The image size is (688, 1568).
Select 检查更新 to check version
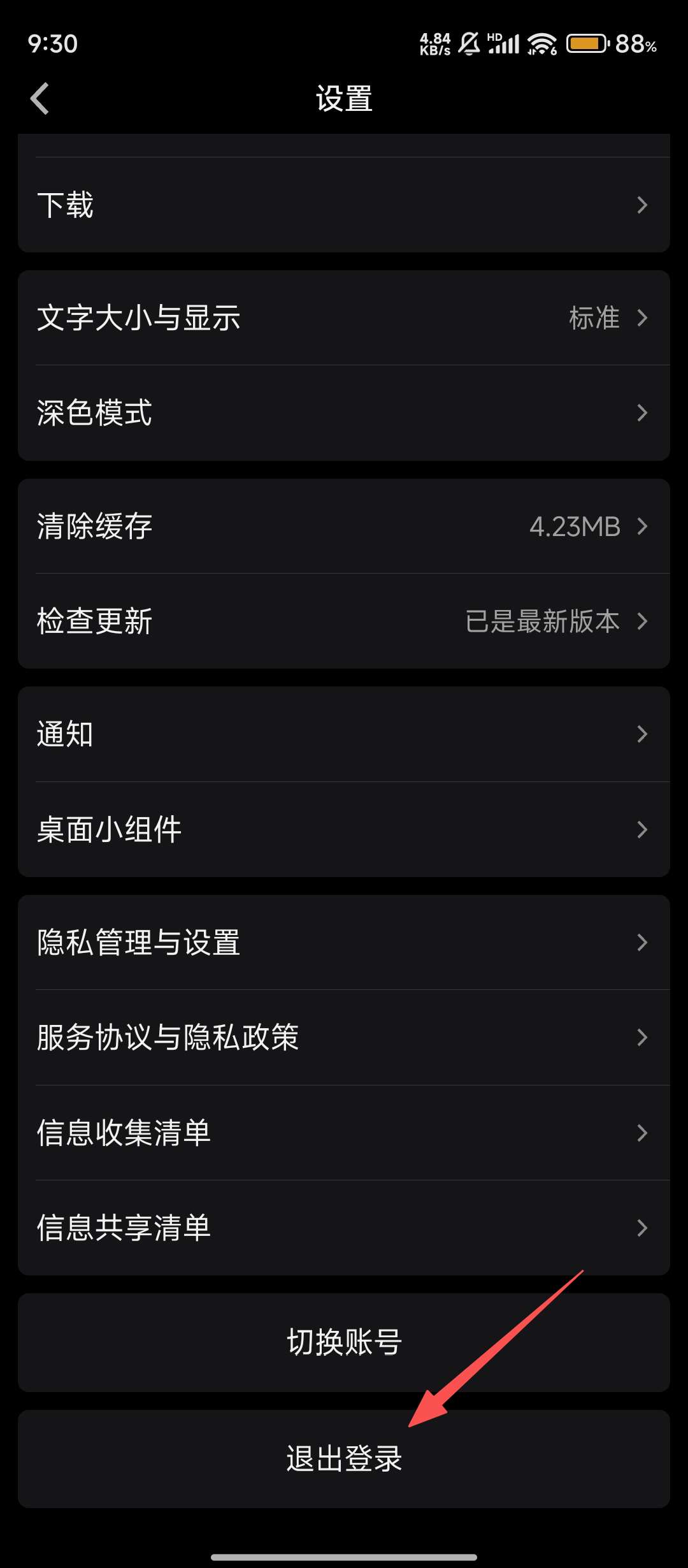(344, 621)
